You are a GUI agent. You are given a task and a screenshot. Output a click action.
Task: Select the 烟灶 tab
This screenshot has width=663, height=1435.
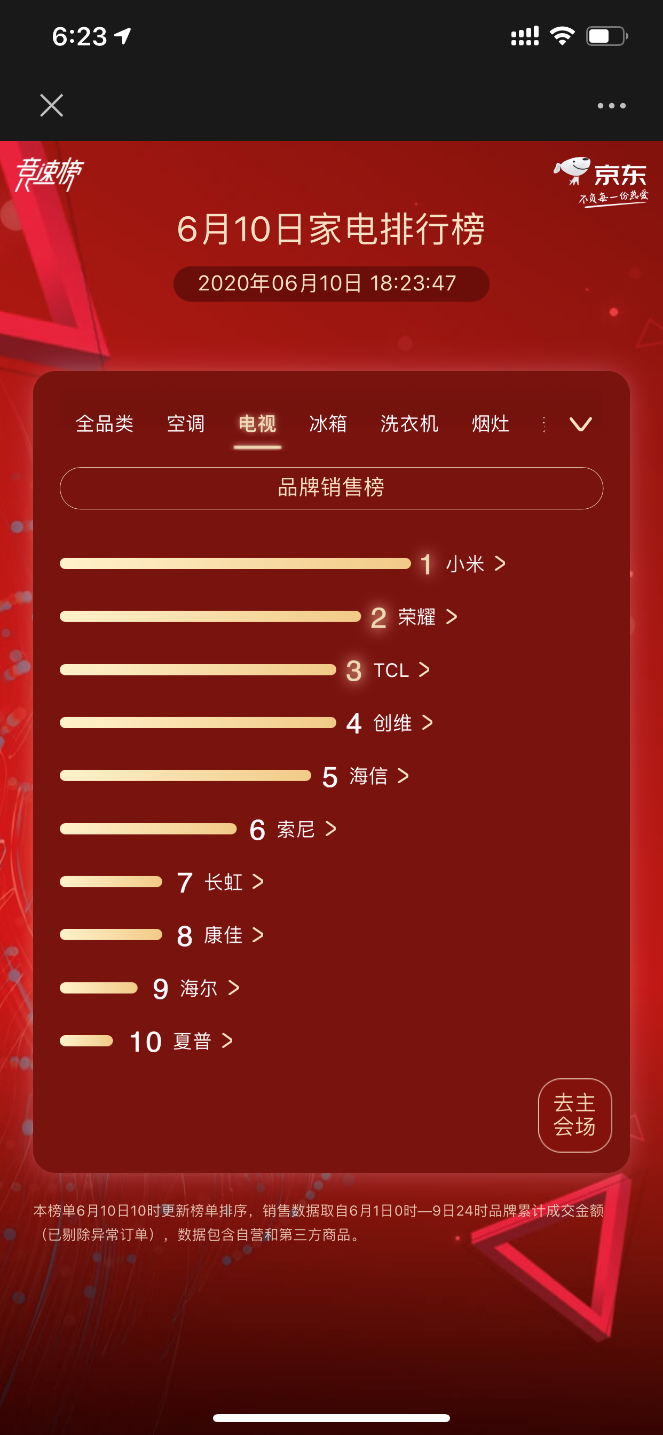click(491, 424)
